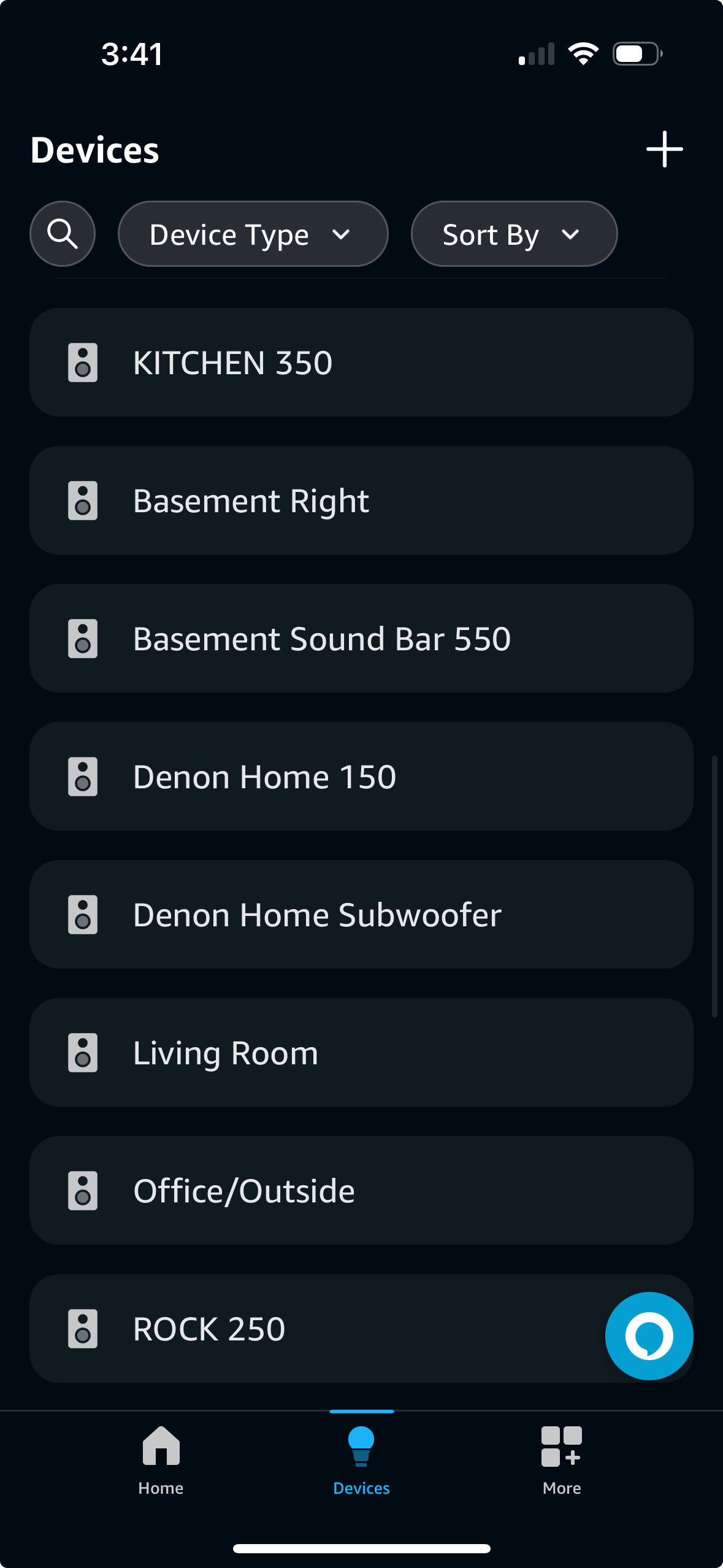Tap the battery level indicator
Viewport: 723px width, 1568px height.
click(x=635, y=53)
